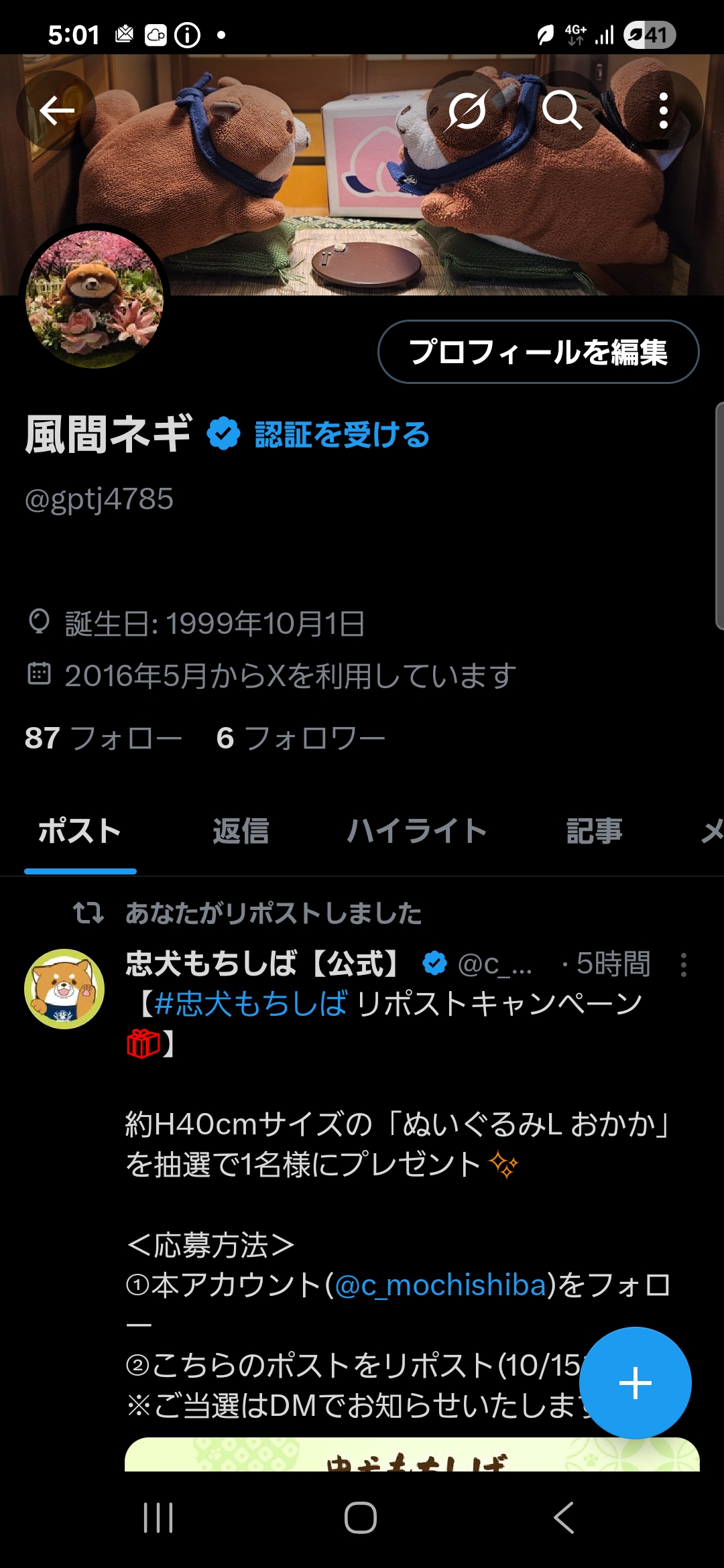Tap プロフィールを編集 button

(x=538, y=352)
